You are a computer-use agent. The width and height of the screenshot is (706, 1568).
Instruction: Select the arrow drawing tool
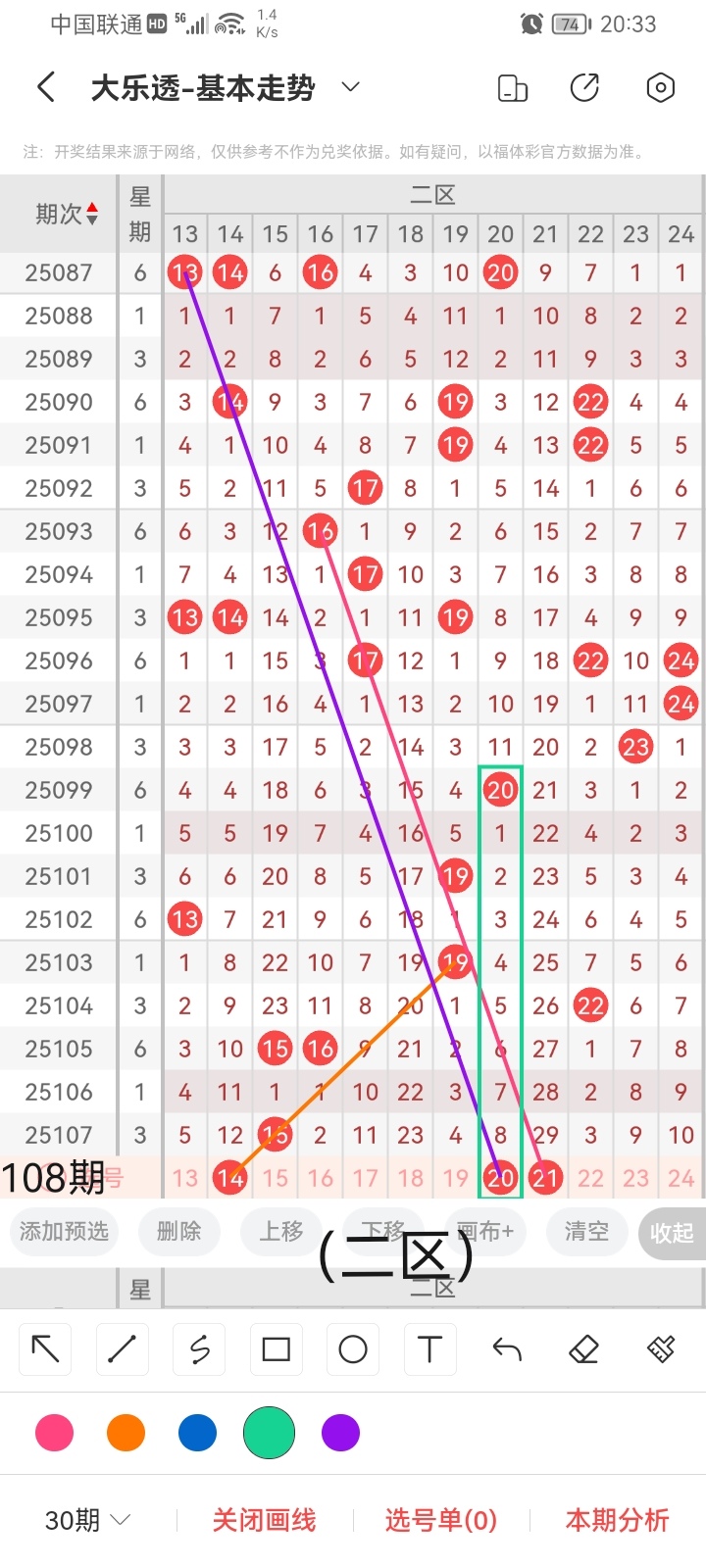45,1349
